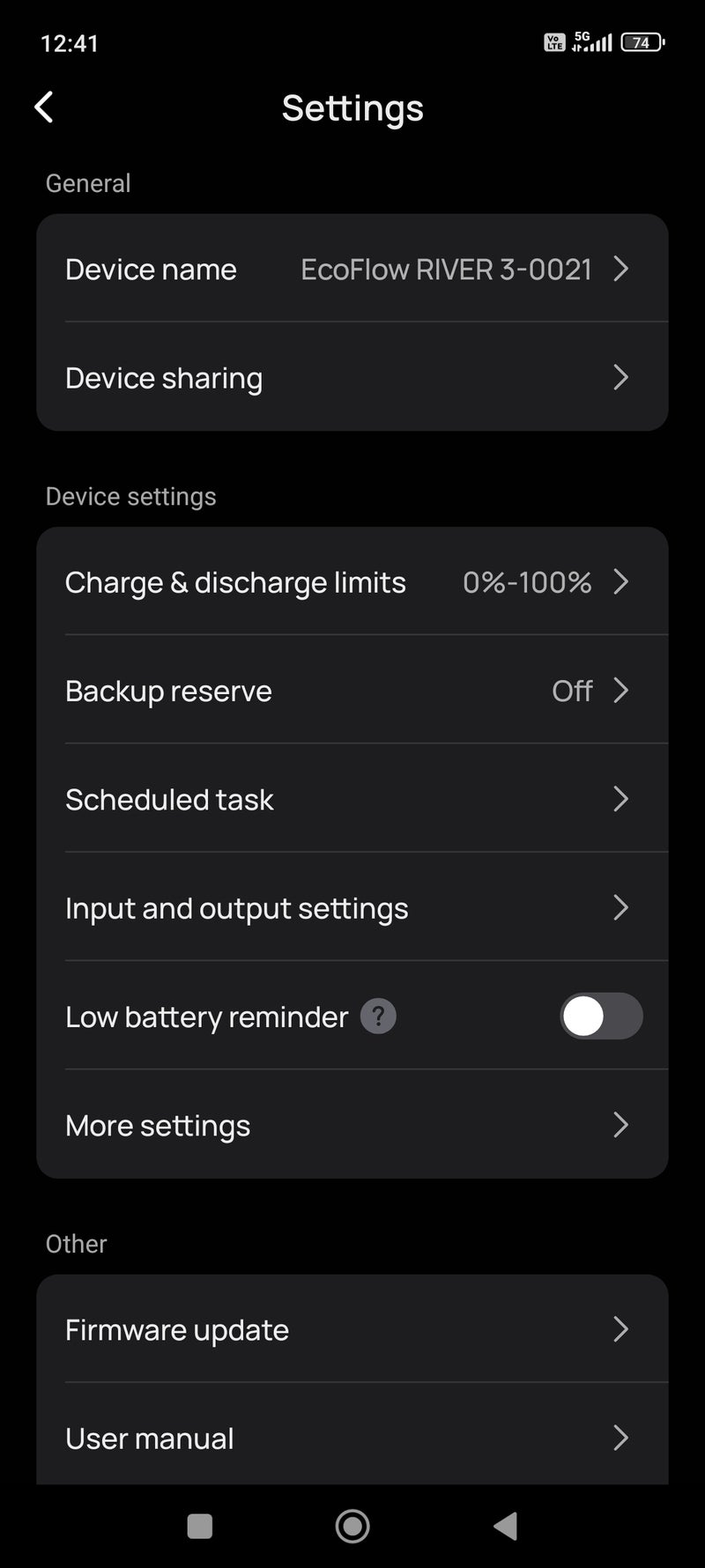Open the Backup reserve setting
705x1568 pixels.
coord(352,691)
